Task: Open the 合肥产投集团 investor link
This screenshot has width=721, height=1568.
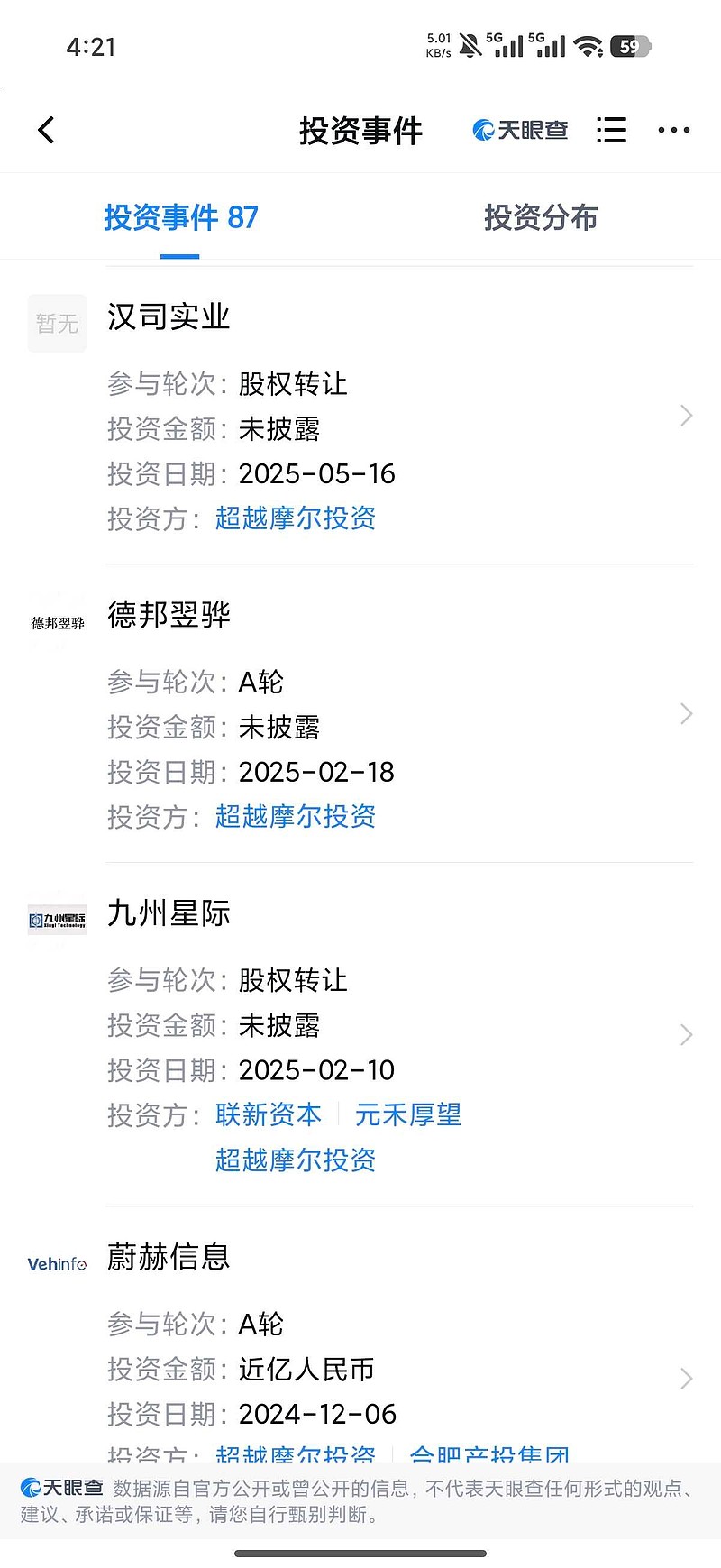Action: pyautogui.click(x=492, y=1452)
